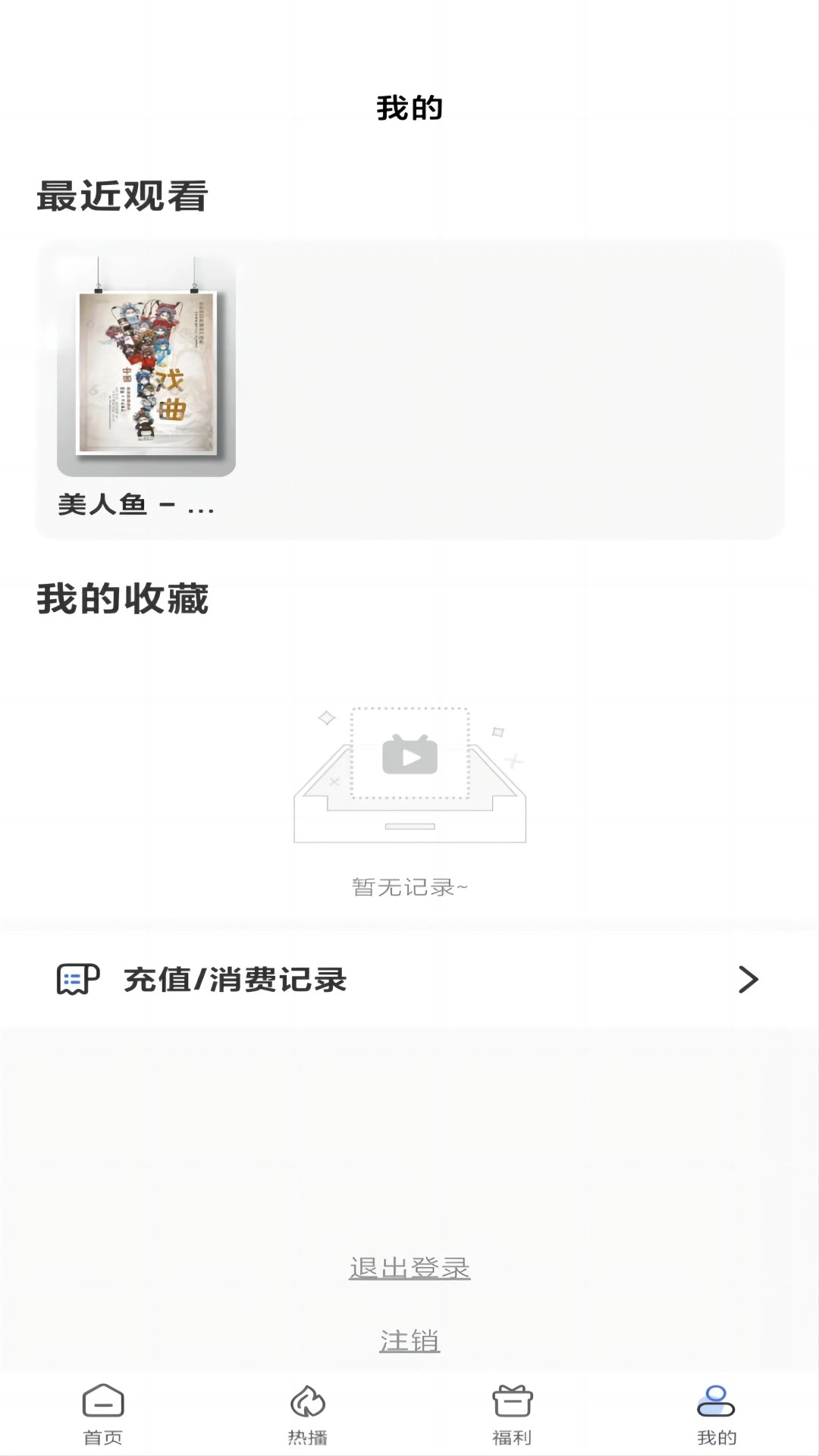The width and height of the screenshot is (819, 1456).
Task: Expand 美人鱼 truncated title text
Action: coord(136,504)
